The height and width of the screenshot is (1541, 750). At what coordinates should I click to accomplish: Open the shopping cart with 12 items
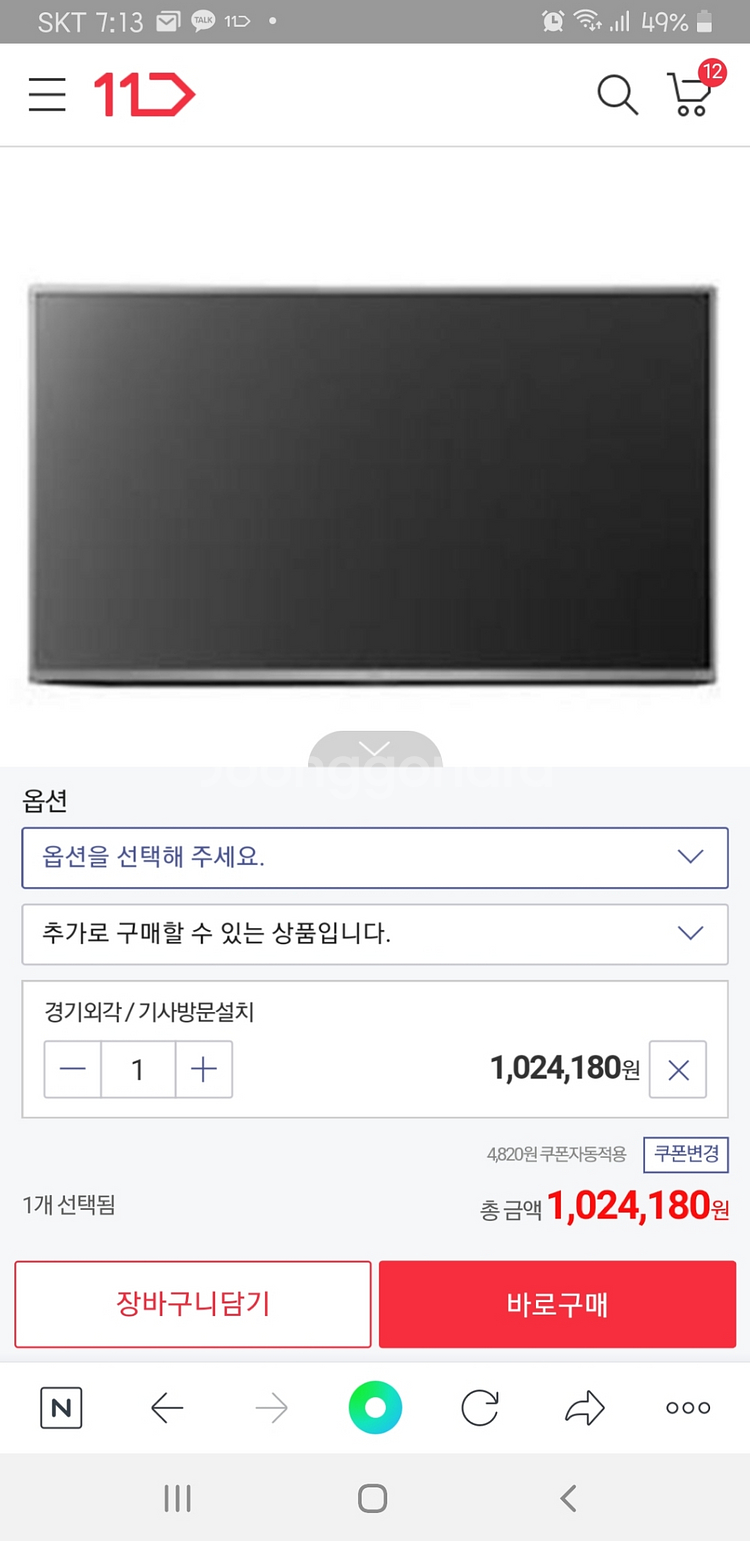pyautogui.click(x=690, y=95)
